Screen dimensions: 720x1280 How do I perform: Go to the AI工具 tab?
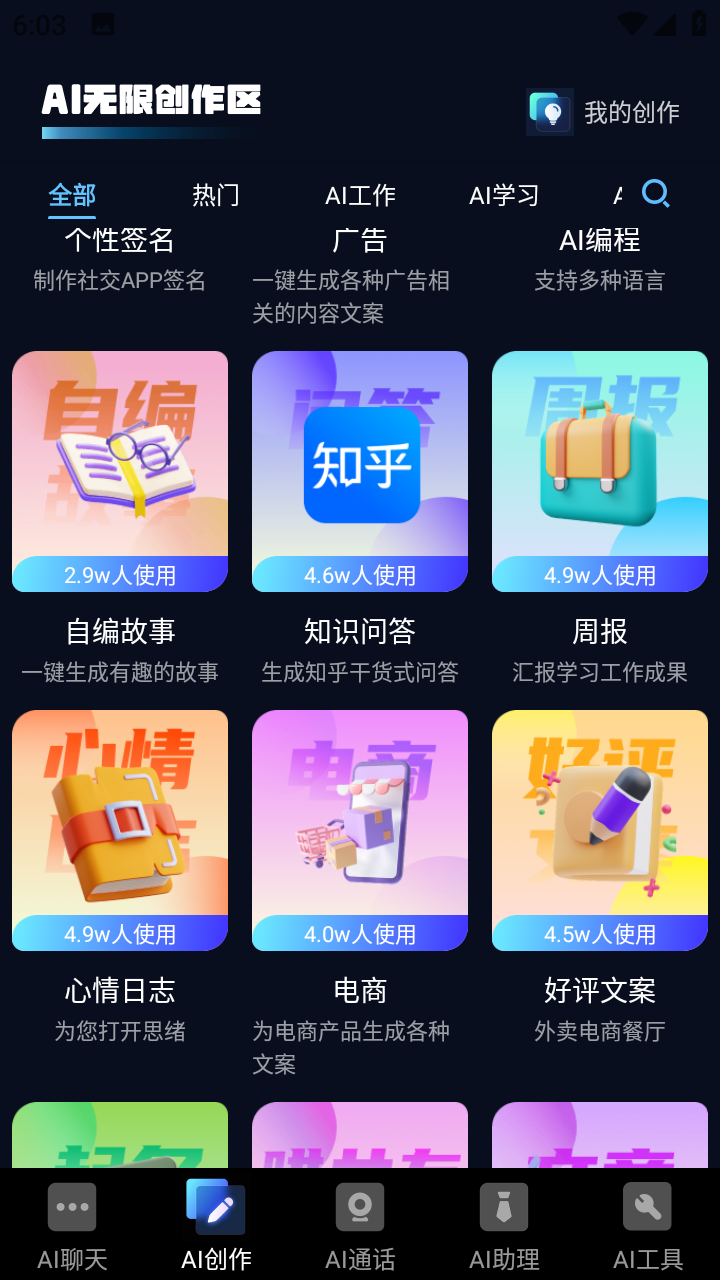648,1224
